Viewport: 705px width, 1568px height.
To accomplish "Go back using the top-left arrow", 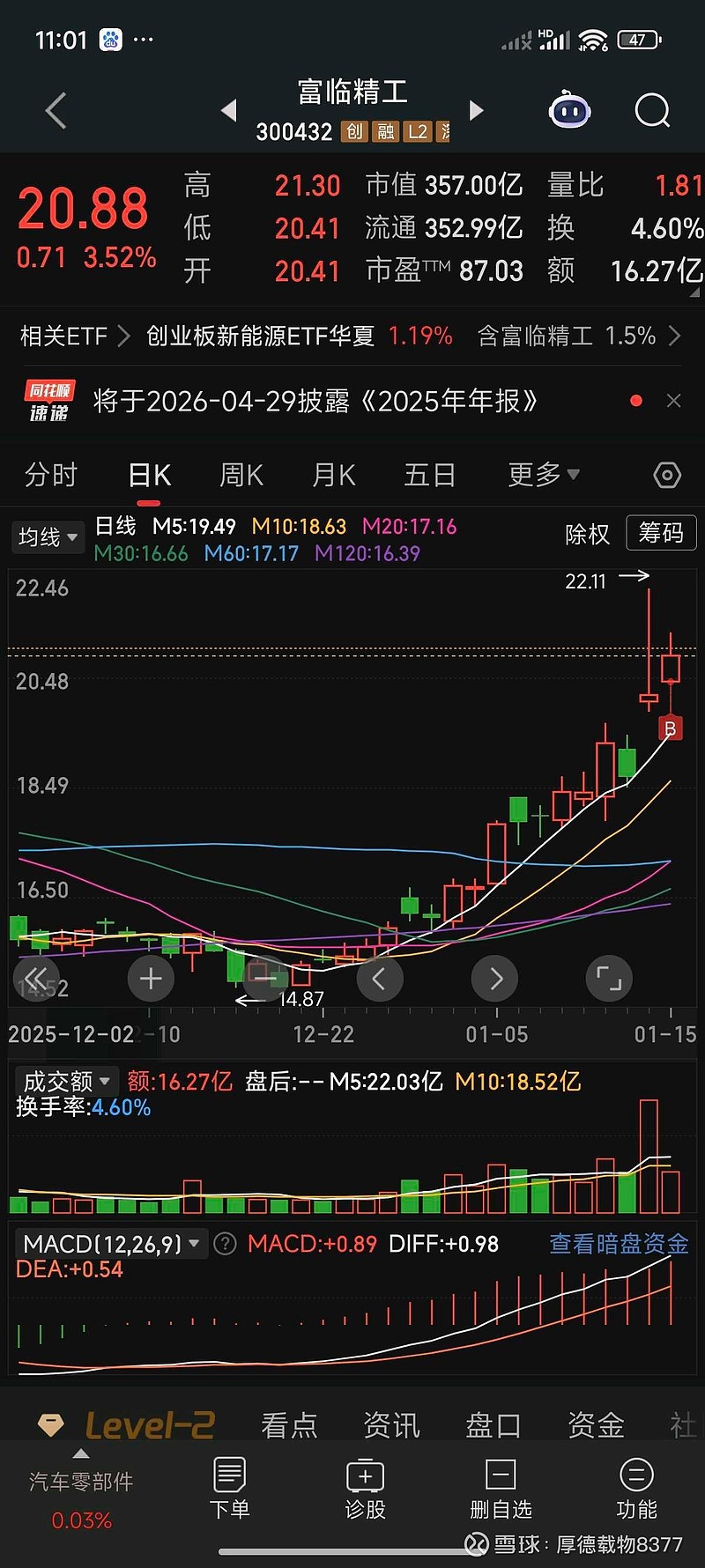I will click(56, 111).
